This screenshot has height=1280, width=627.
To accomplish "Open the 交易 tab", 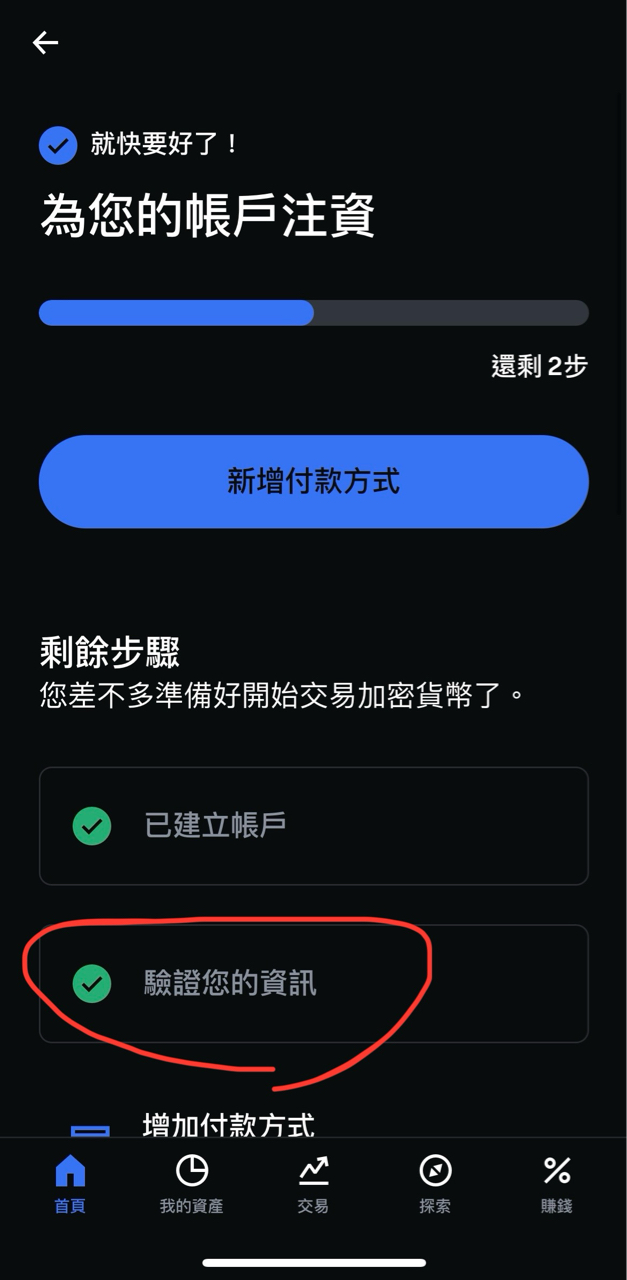I will [x=313, y=1184].
